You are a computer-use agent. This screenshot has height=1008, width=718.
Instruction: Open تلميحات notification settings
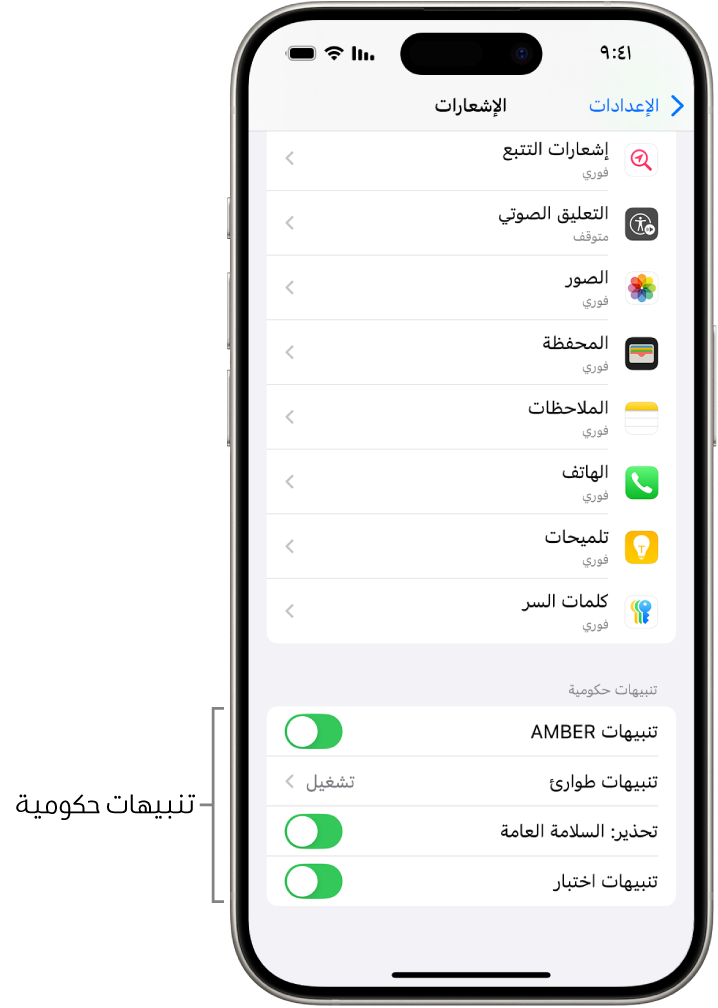point(470,546)
